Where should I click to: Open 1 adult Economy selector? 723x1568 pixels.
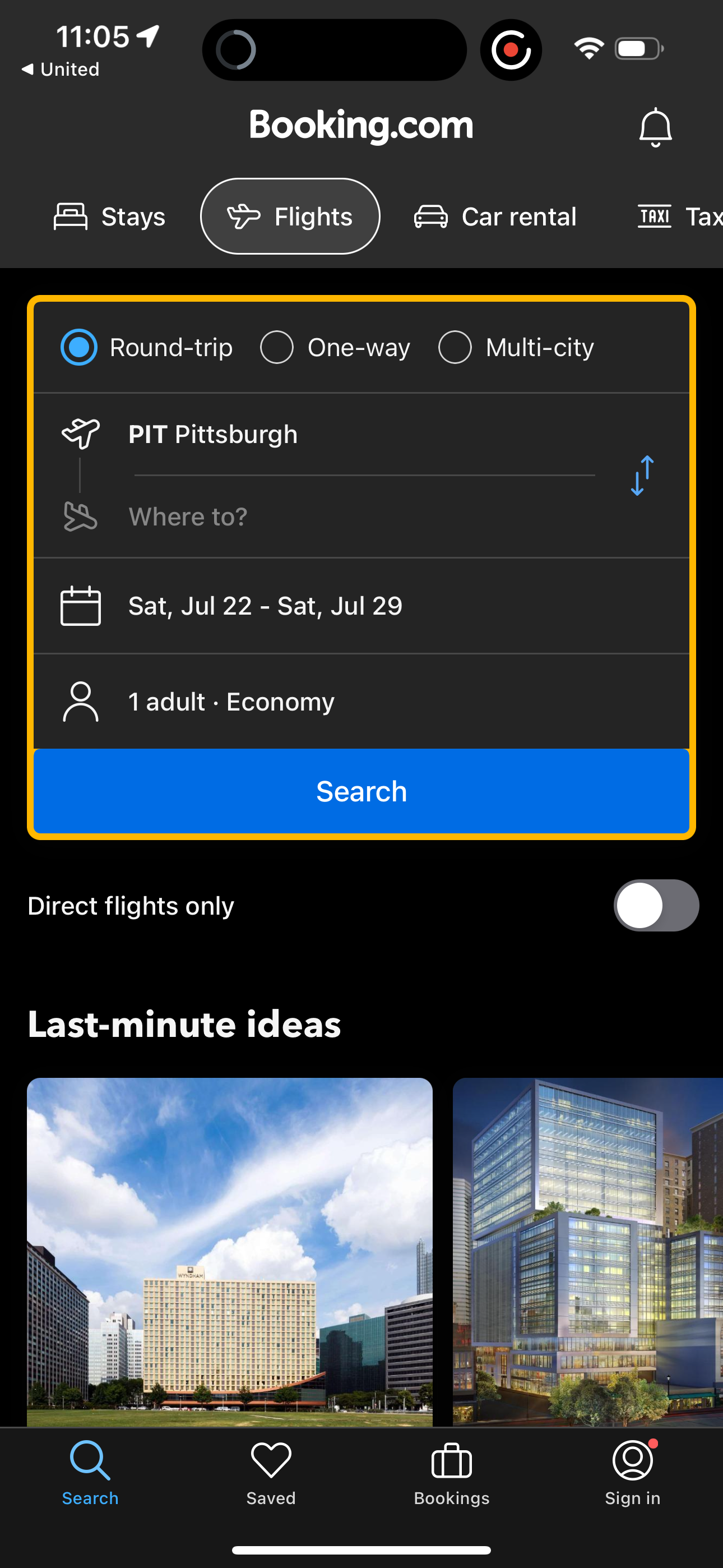[231, 700]
